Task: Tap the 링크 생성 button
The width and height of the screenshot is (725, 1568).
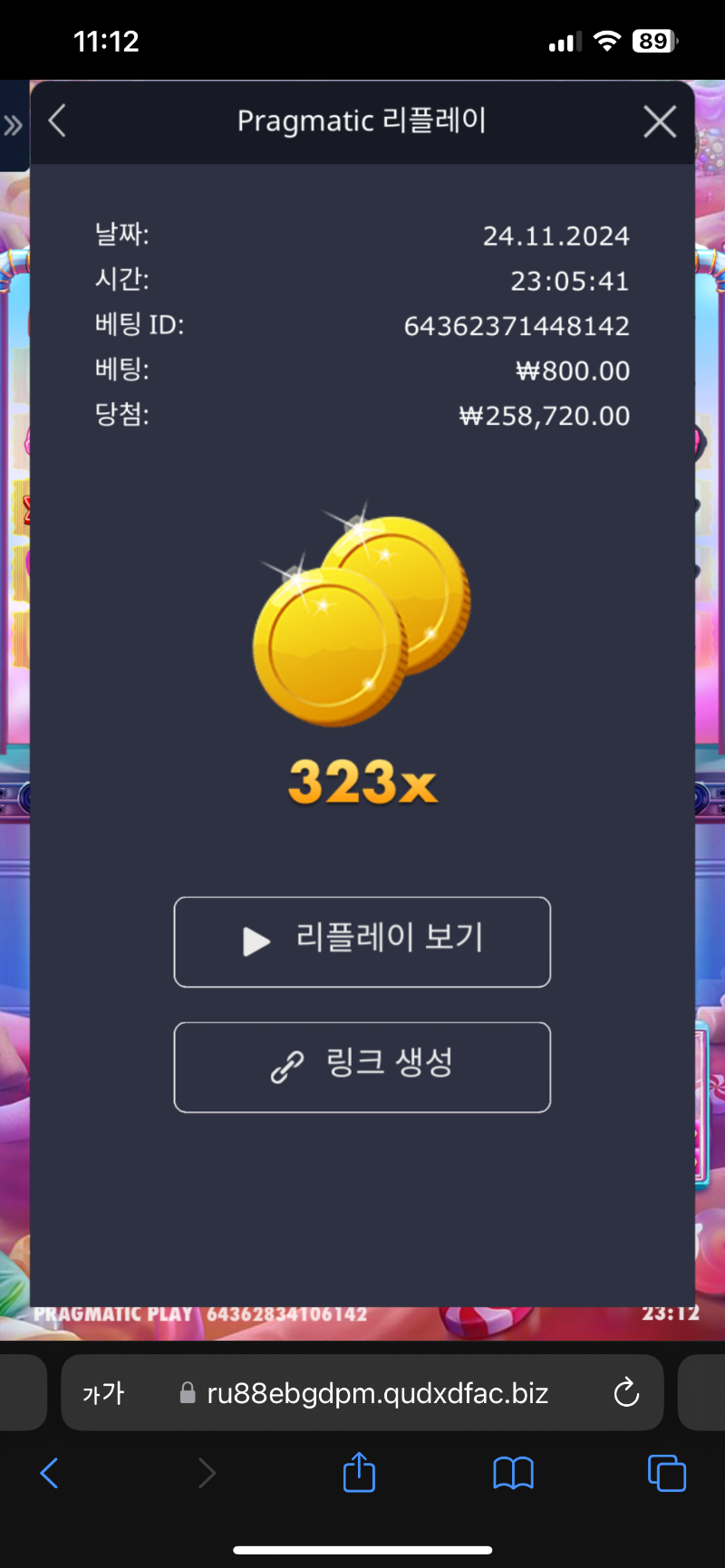Action: (x=362, y=1066)
